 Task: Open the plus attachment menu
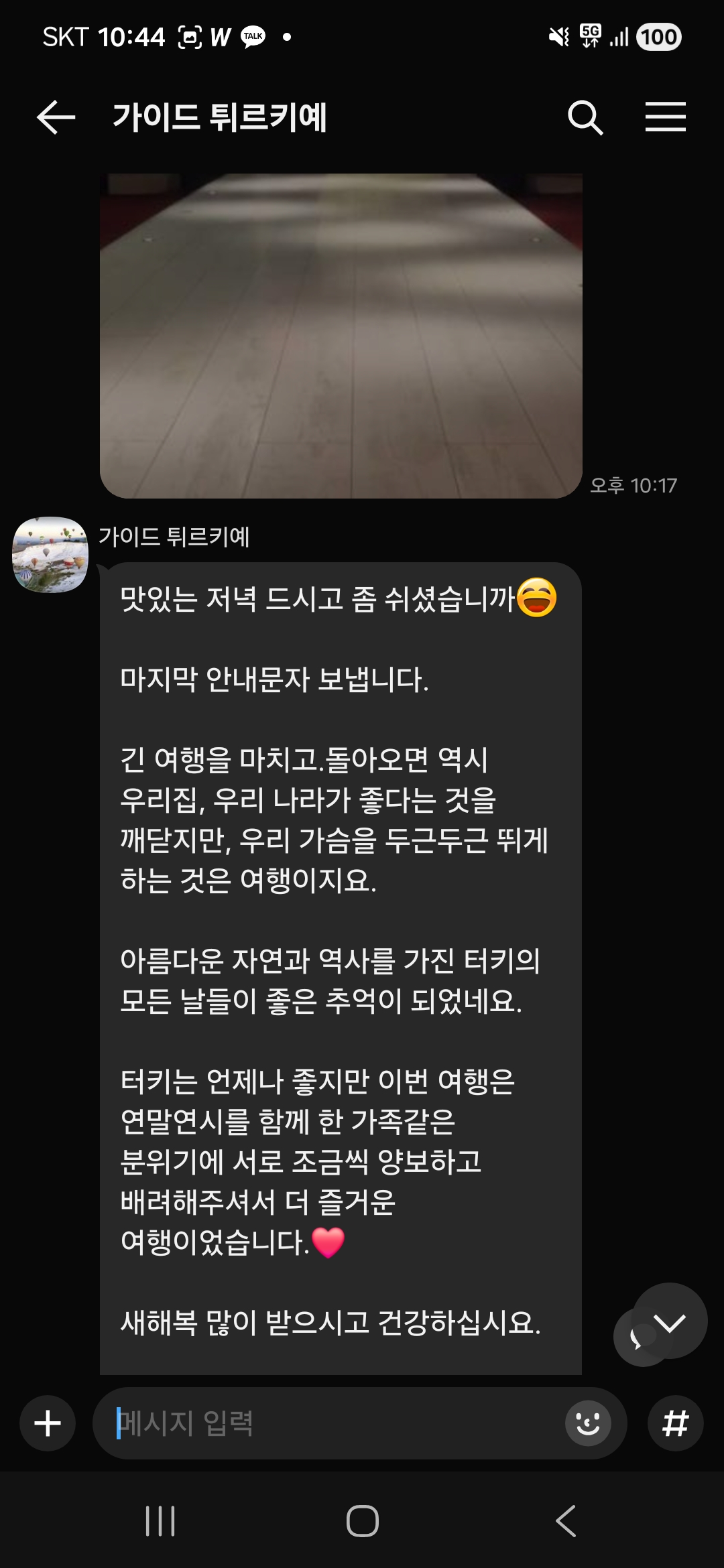(x=48, y=1423)
